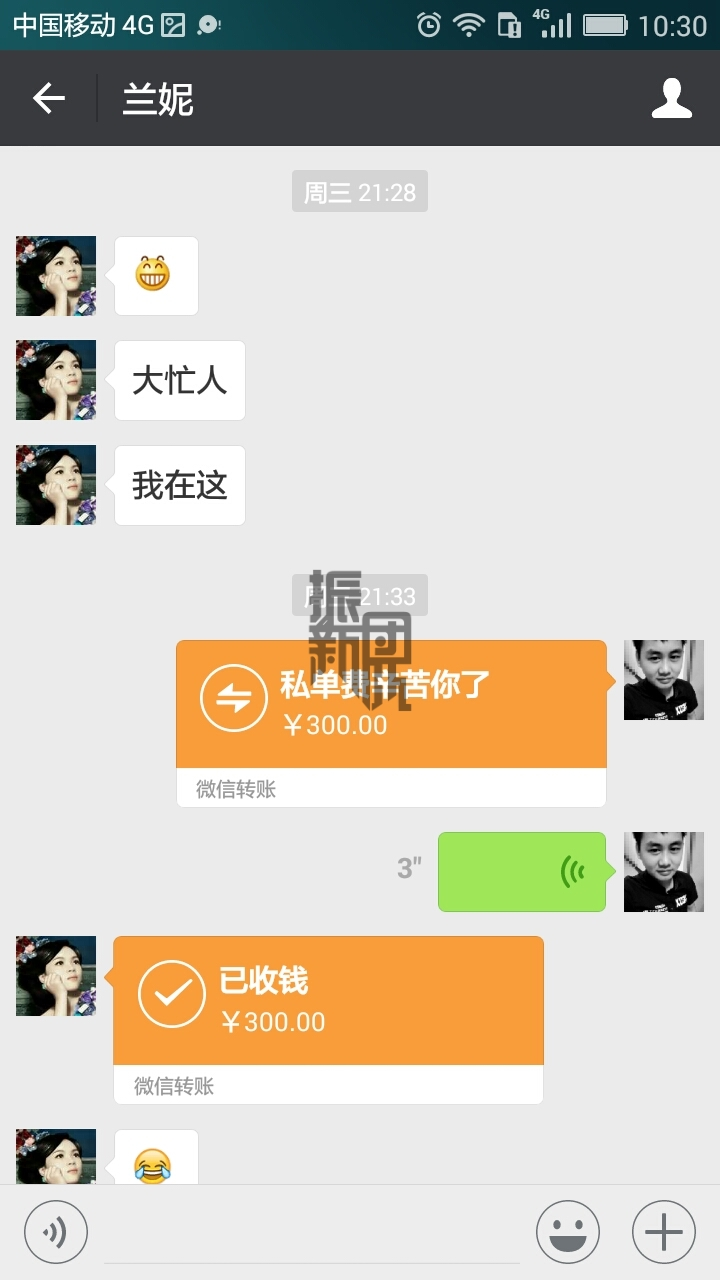Tap the message text field
Screen dimensions: 720x1280
pos(312,1232)
